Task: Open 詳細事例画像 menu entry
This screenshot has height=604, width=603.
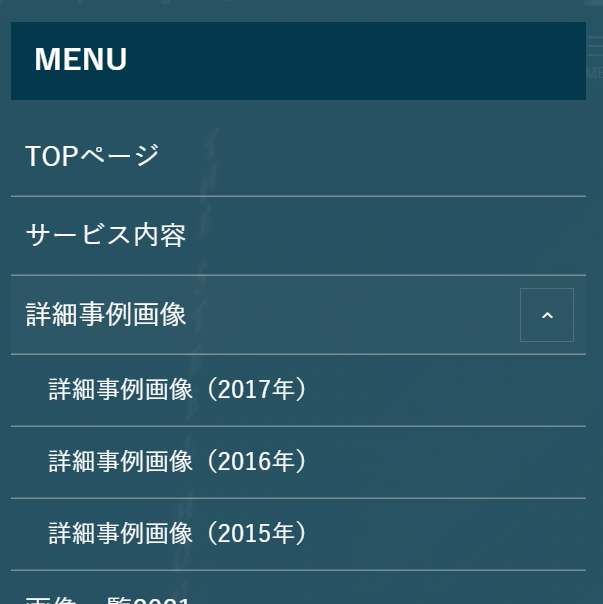Action: 106,314
